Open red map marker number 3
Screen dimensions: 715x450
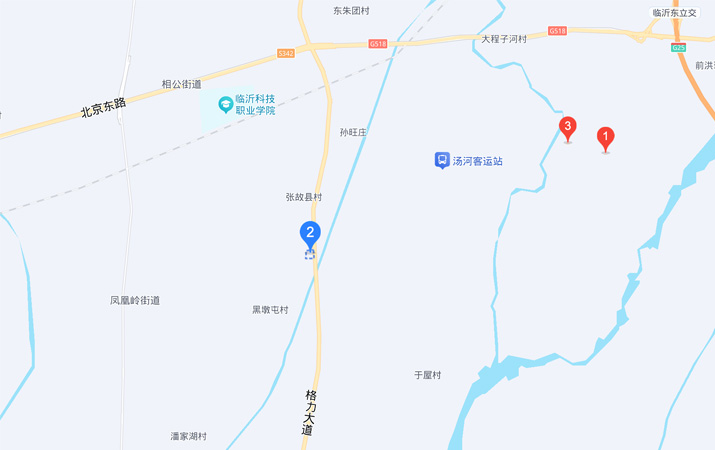point(568,128)
